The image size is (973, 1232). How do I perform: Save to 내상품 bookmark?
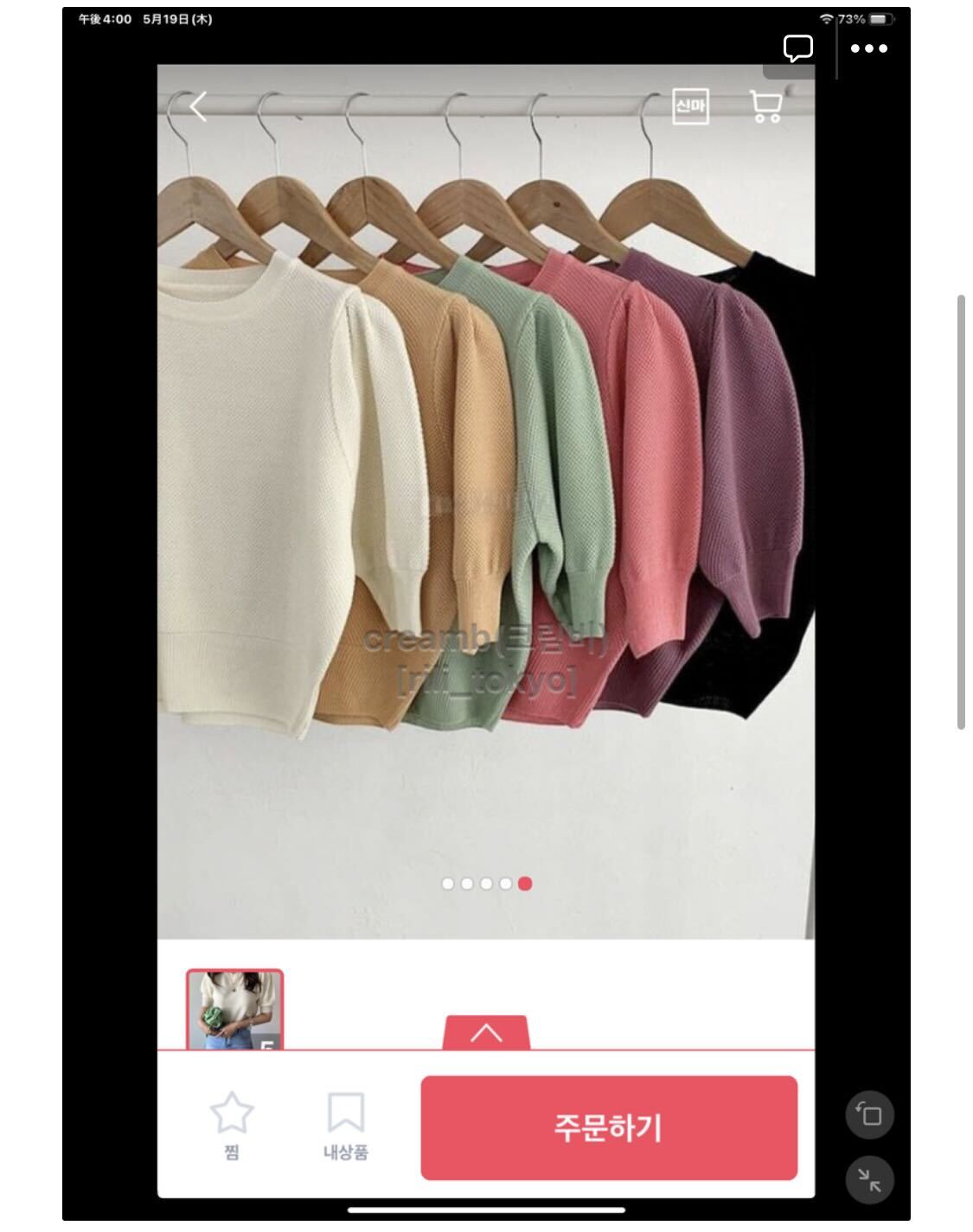click(345, 1126)
